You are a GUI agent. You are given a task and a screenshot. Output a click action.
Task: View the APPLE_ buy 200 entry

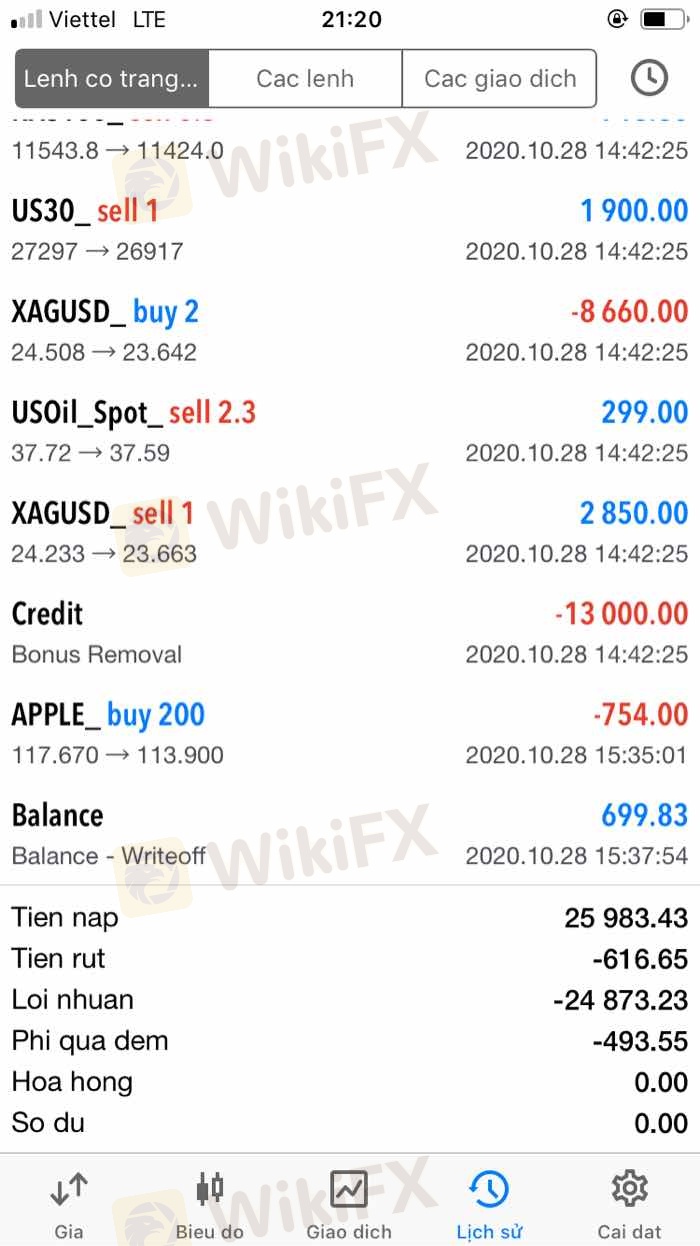[x=350, y=734]
